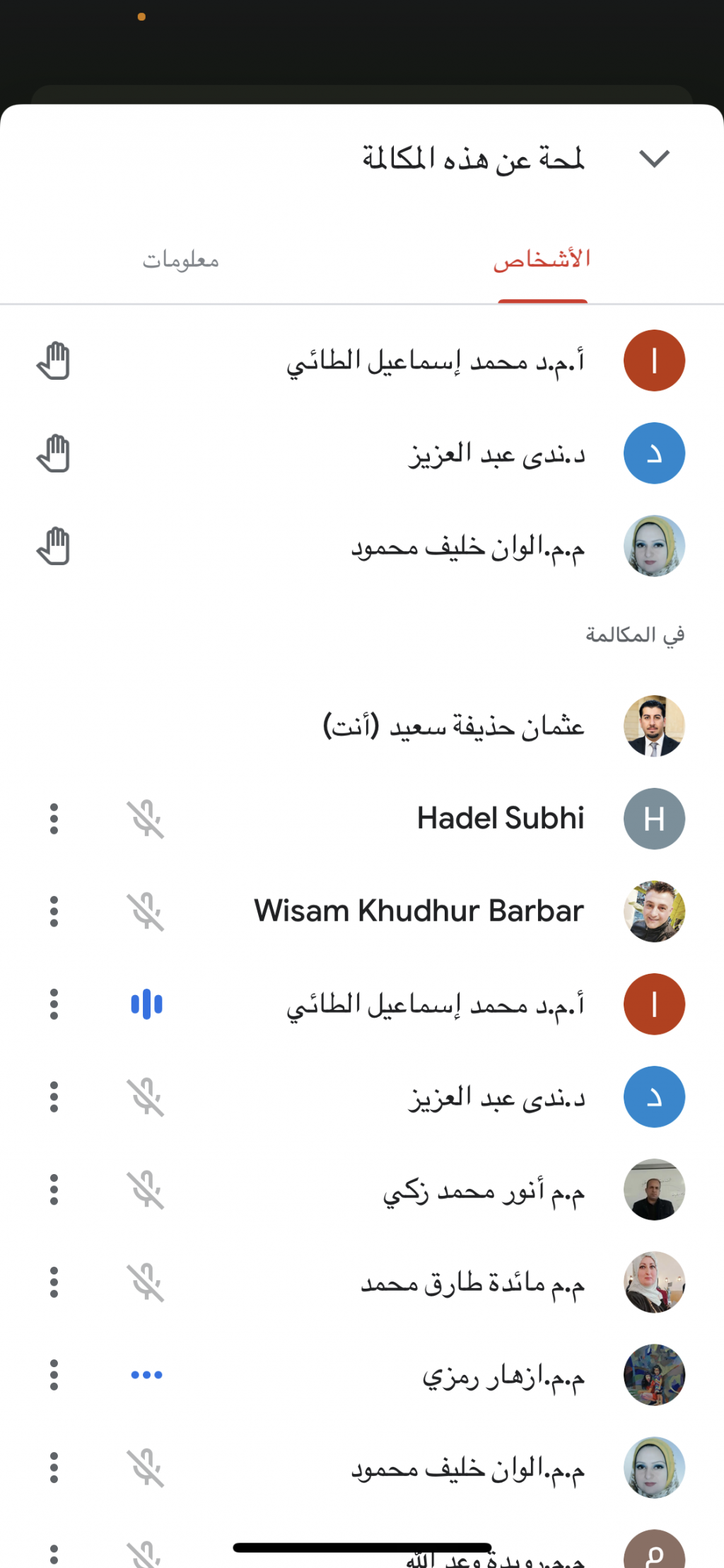Screen dimensions: 724x1568
Task: Open more options for م.م.ازهار رمزي
Action: pos(54,1375)
